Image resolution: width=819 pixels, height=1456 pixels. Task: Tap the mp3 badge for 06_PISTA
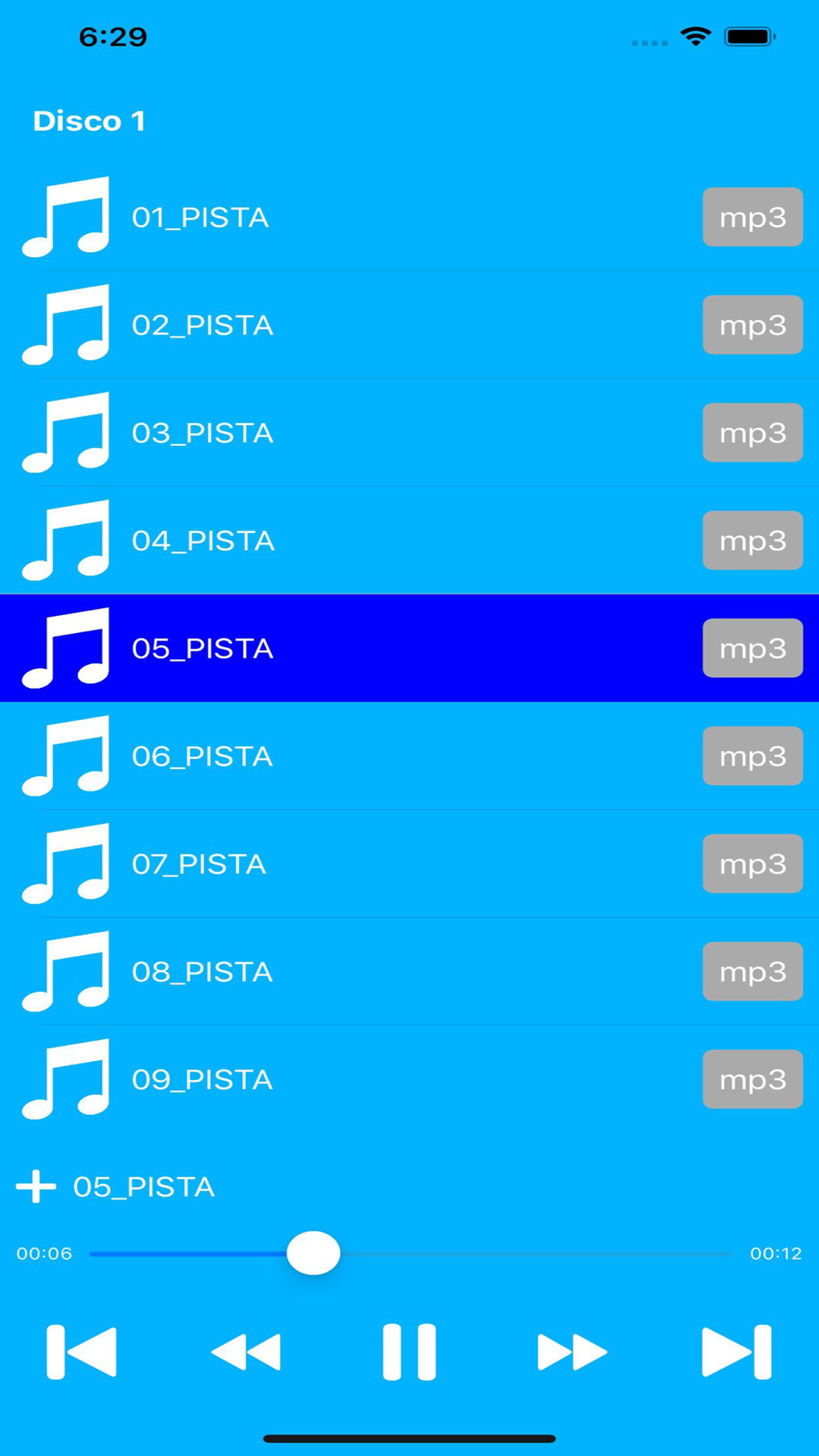tap(753, 756)
